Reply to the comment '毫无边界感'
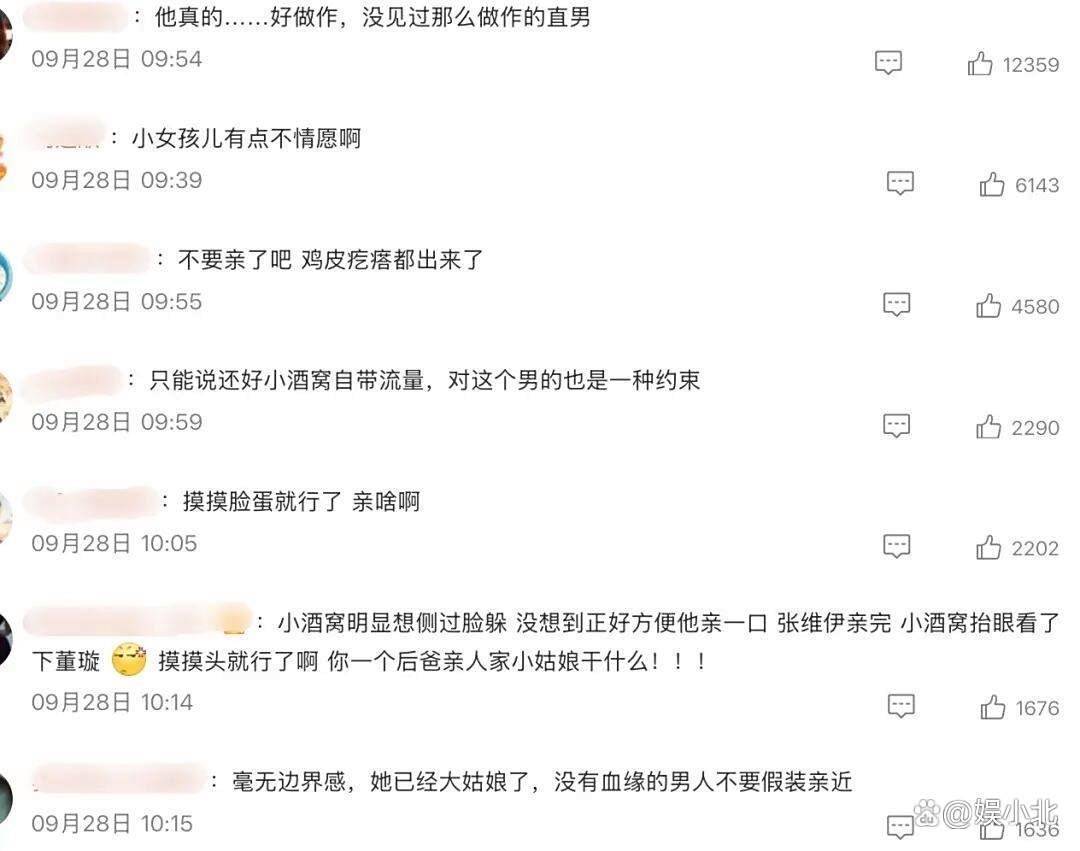 coord(900,827)
